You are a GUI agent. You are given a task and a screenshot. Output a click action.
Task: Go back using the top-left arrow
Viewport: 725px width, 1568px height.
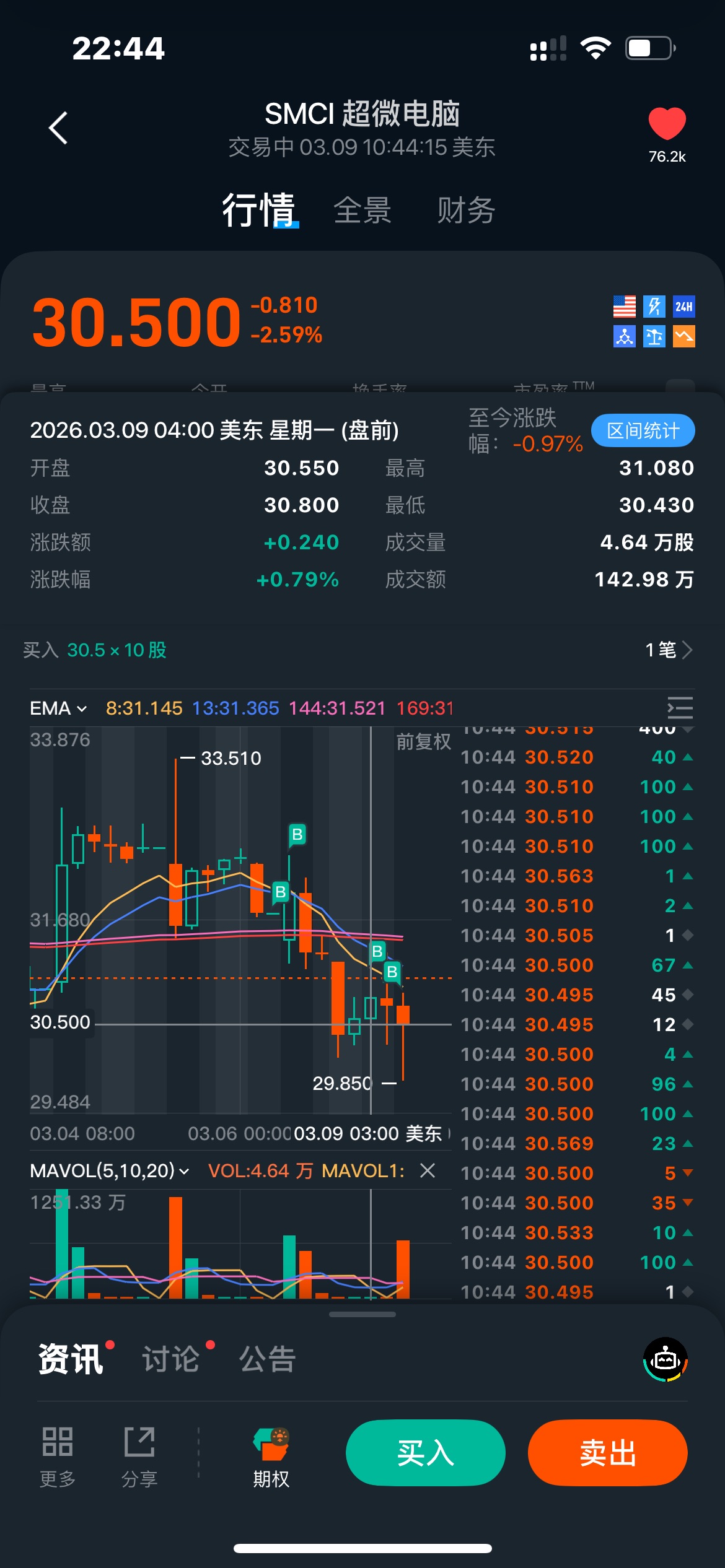(x=58, y=128)
